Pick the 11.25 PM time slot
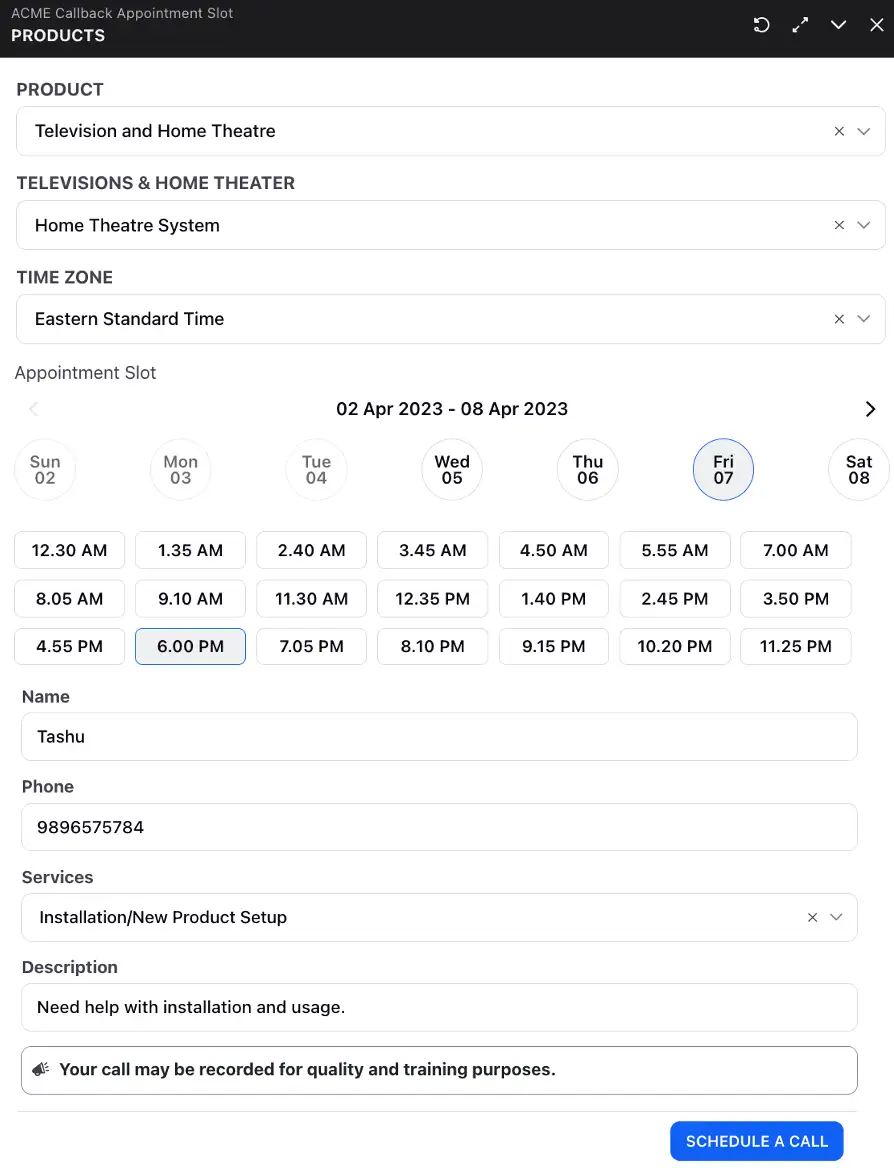 point(795,646)
